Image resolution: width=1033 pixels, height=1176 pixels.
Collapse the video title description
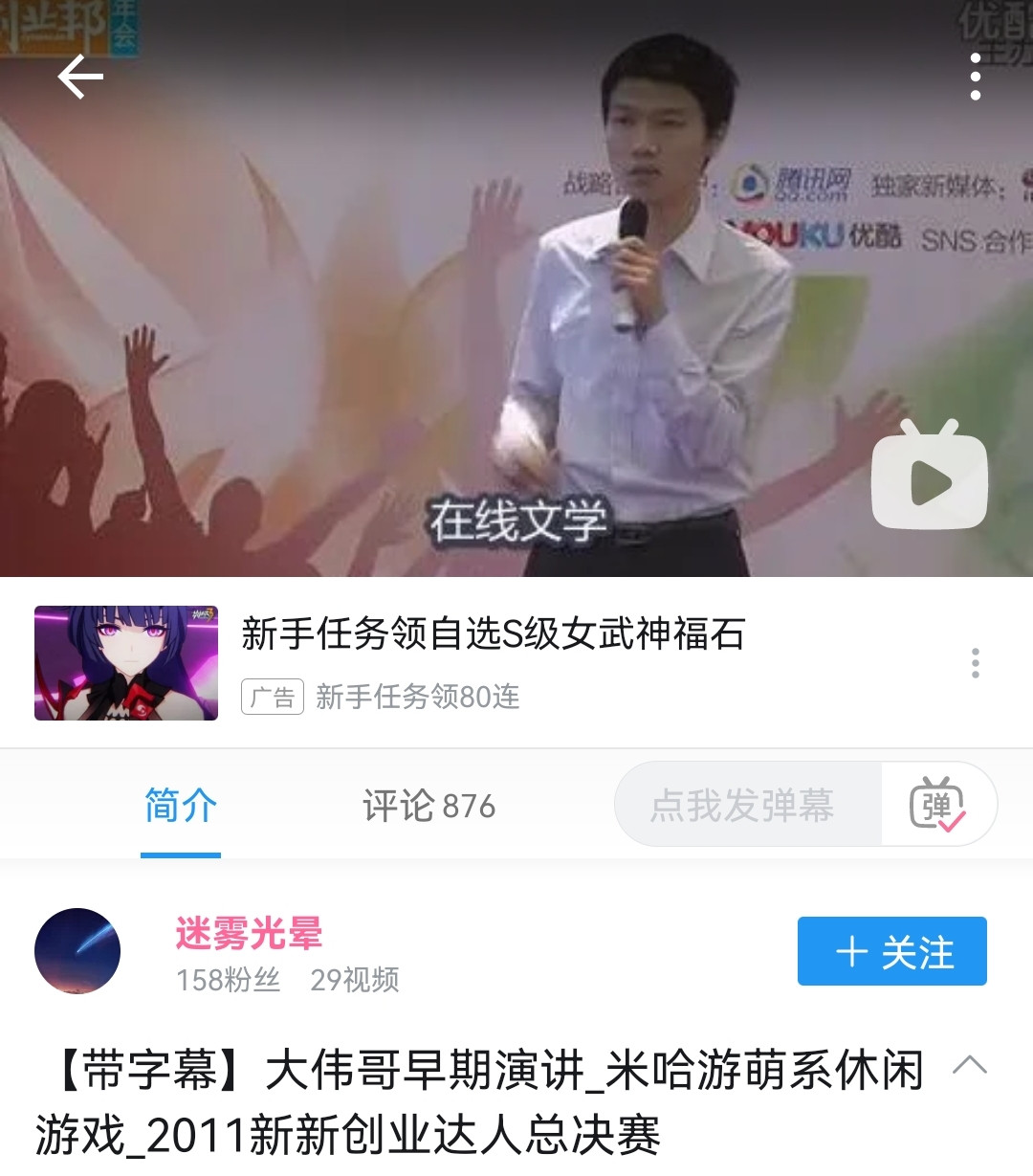969,1065
